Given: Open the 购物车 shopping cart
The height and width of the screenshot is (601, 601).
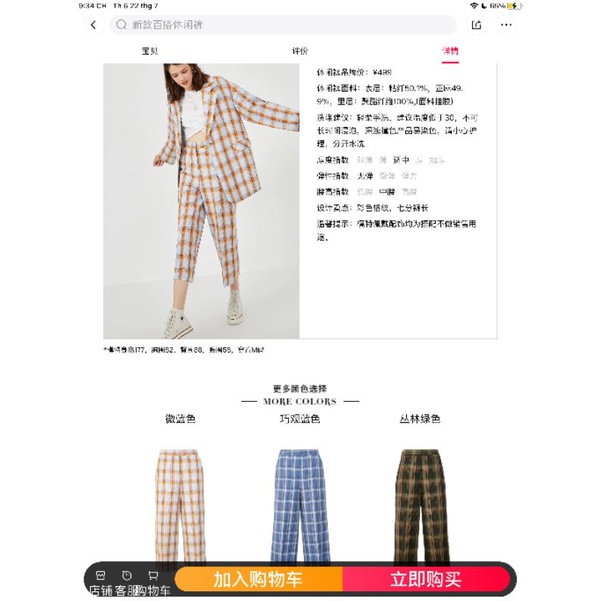Looking at the screenshot, I should click(x=154, y=582).
